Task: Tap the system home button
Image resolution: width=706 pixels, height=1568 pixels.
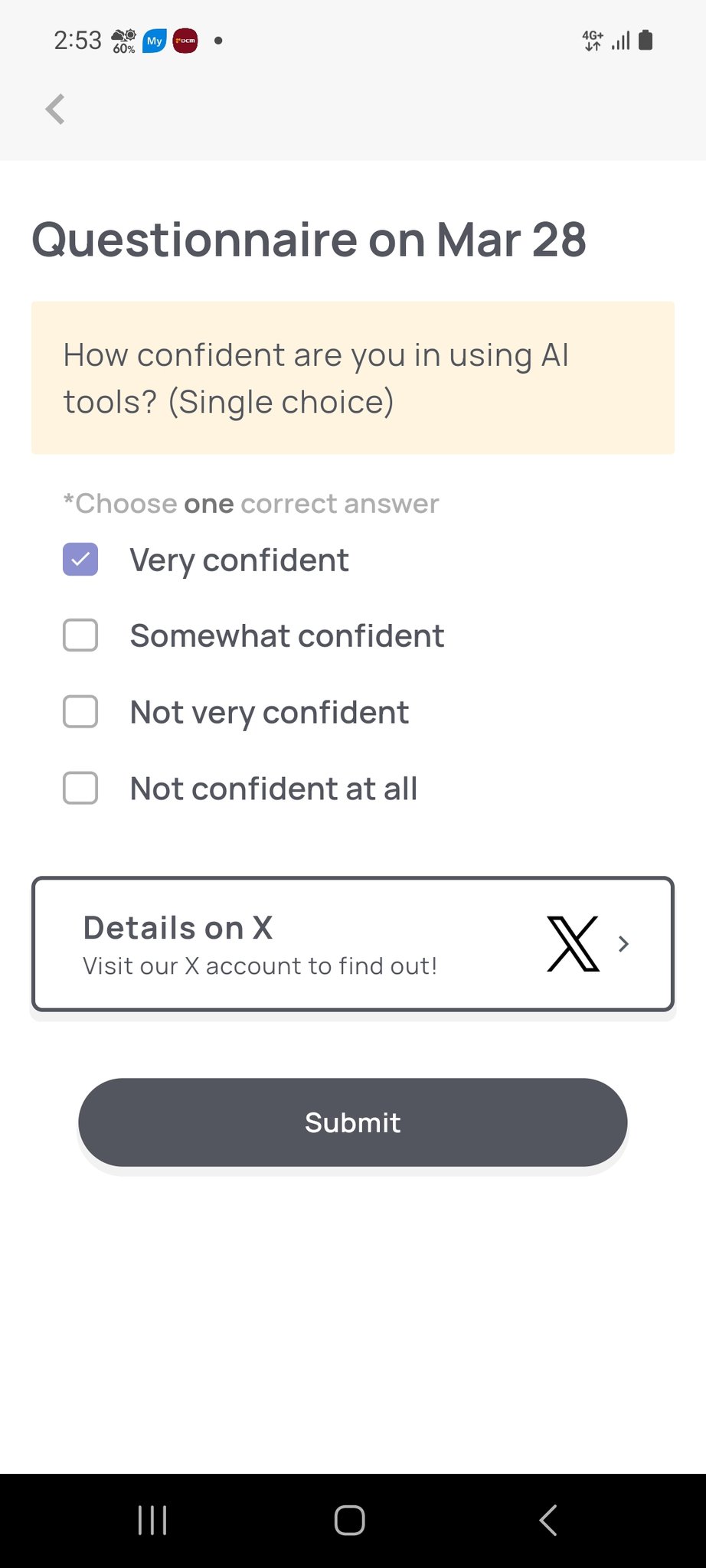Action: click(350, 1521)
